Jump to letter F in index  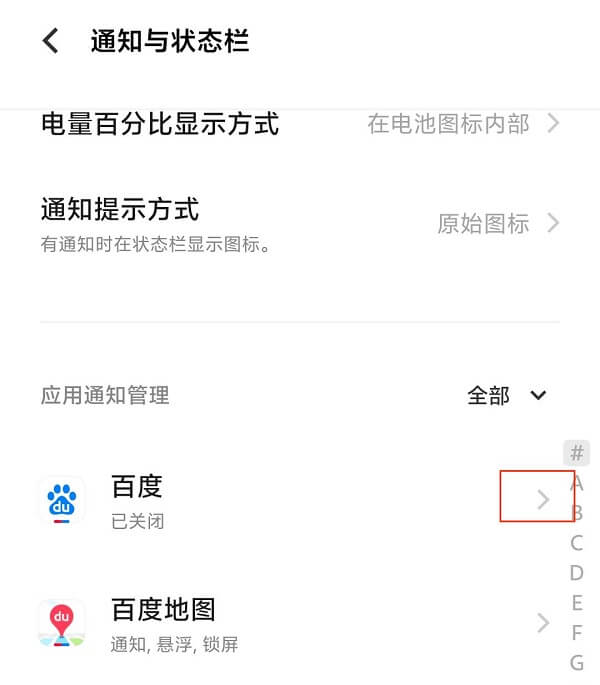(x=577, y=633)
